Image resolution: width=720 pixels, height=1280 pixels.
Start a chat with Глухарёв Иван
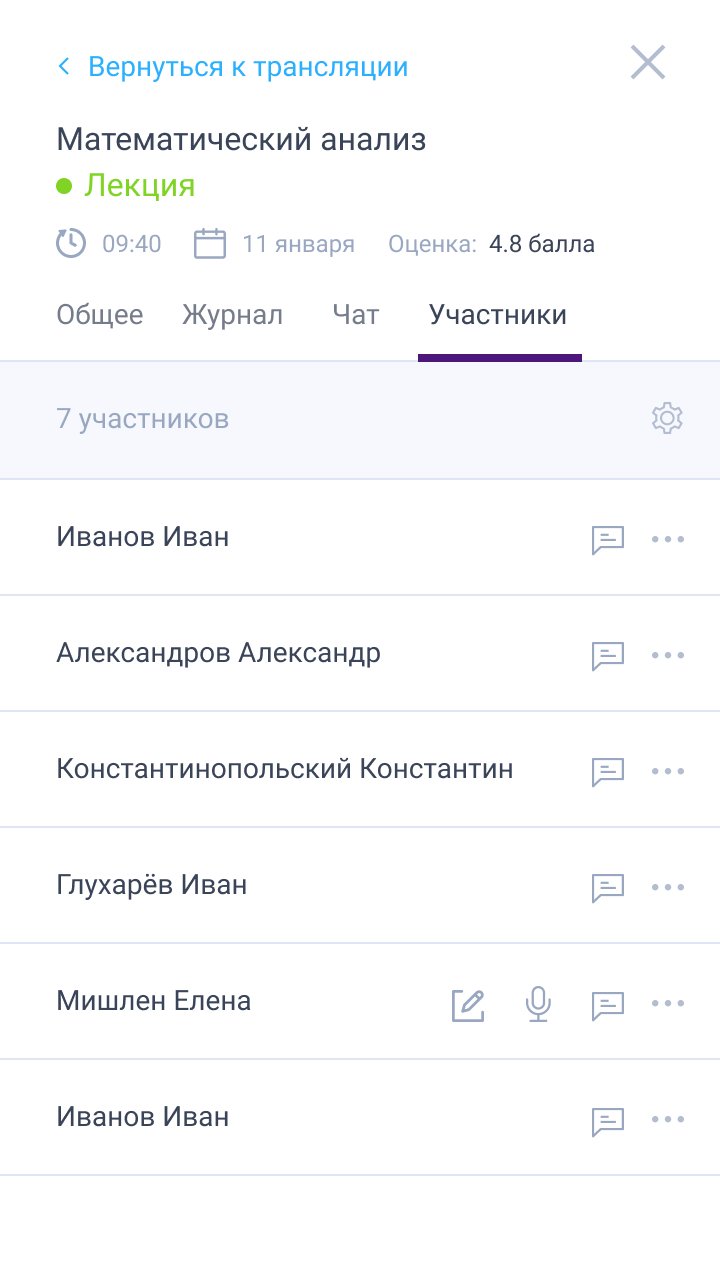(608, 887)
